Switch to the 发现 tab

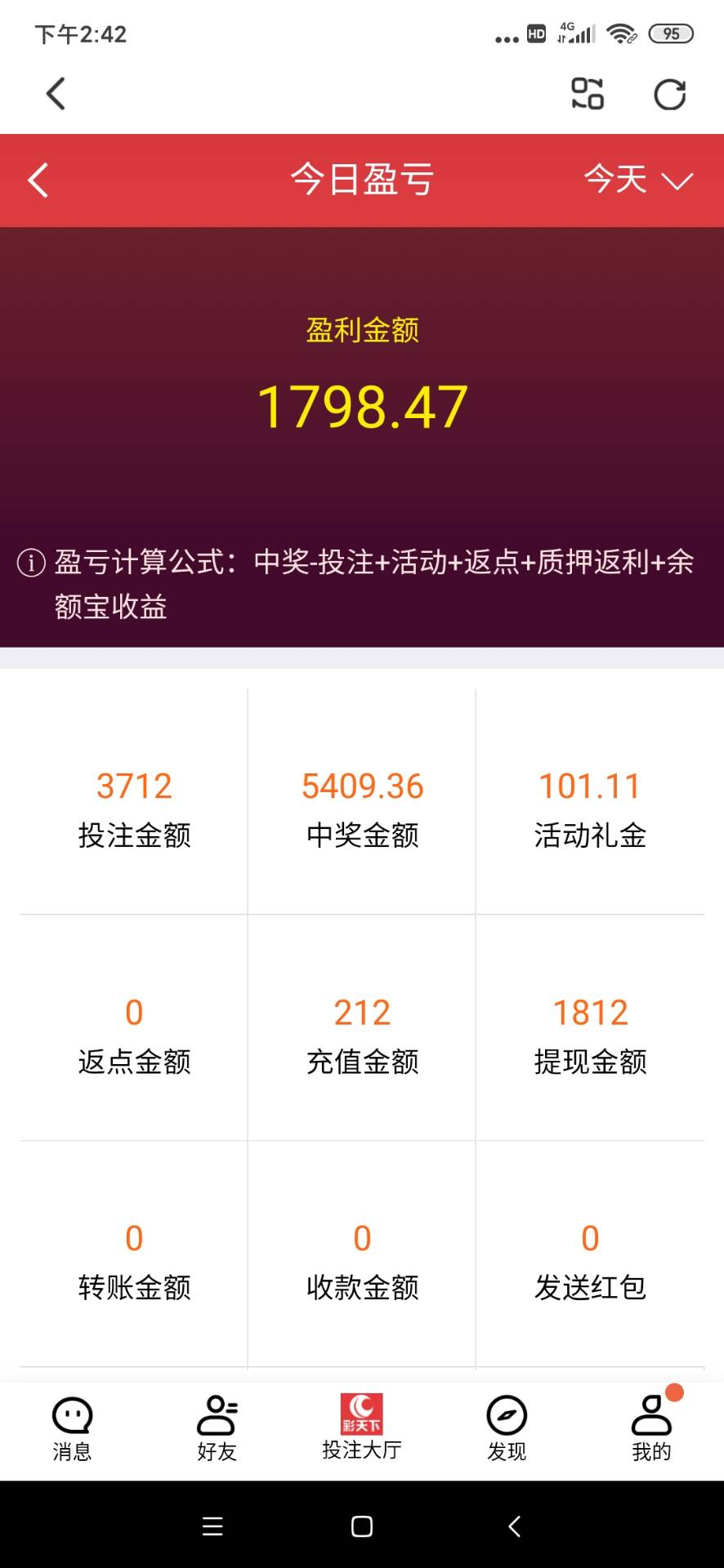[507, 1428]
